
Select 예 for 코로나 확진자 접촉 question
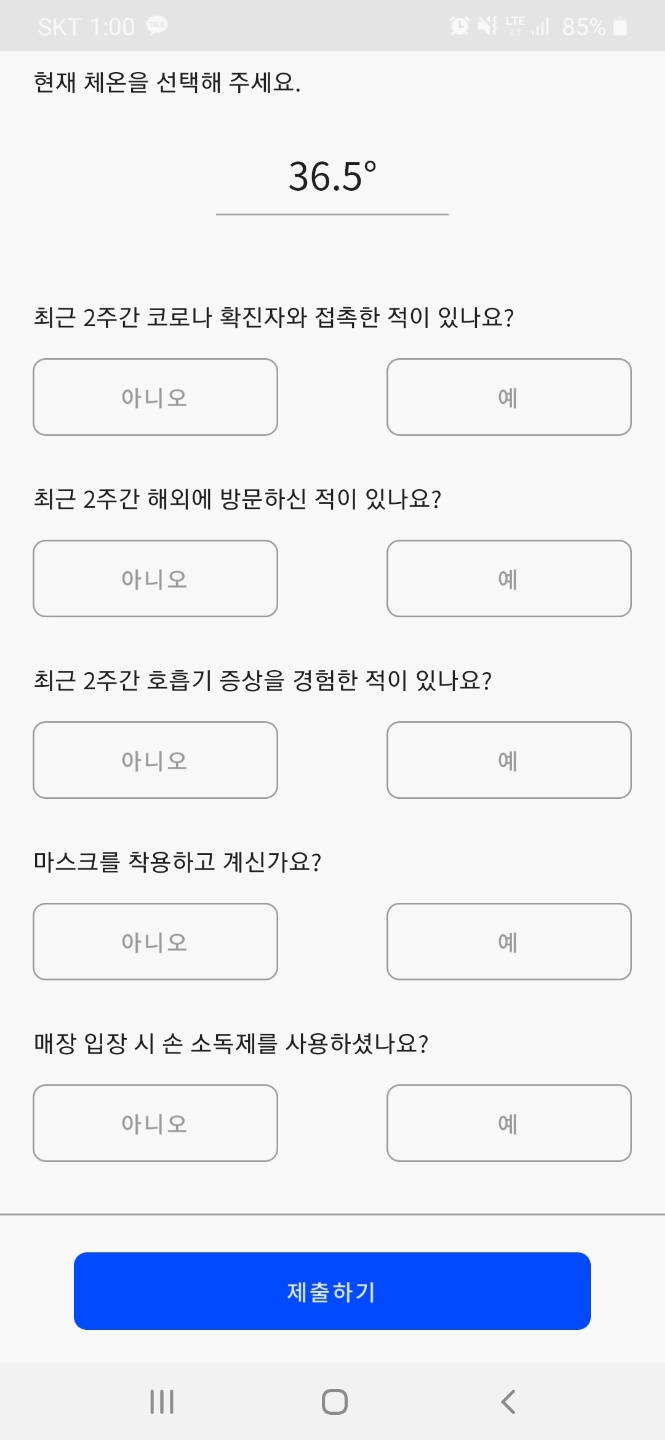[x=508, y=397]
